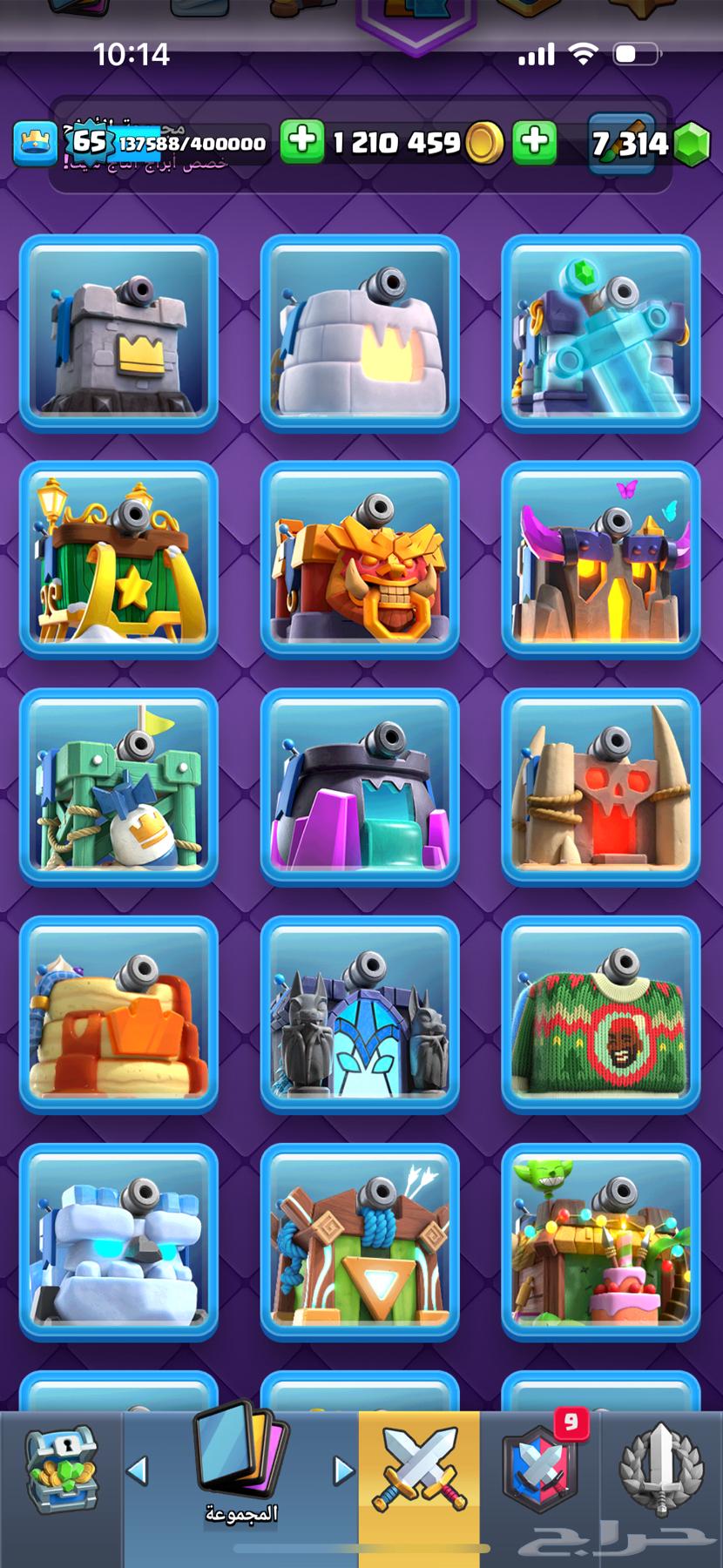Choose the ice sword tower skin

click(x=601, y=333)
